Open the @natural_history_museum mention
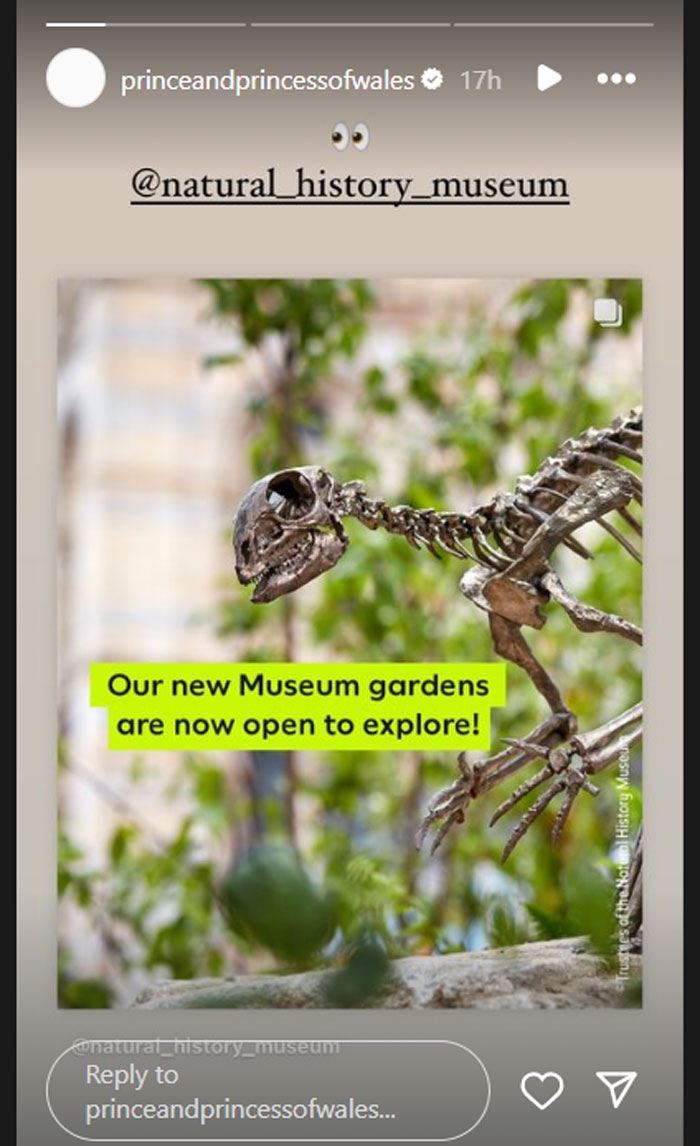This screenshot has height=1146, width=700. click(x=349, y=185)
